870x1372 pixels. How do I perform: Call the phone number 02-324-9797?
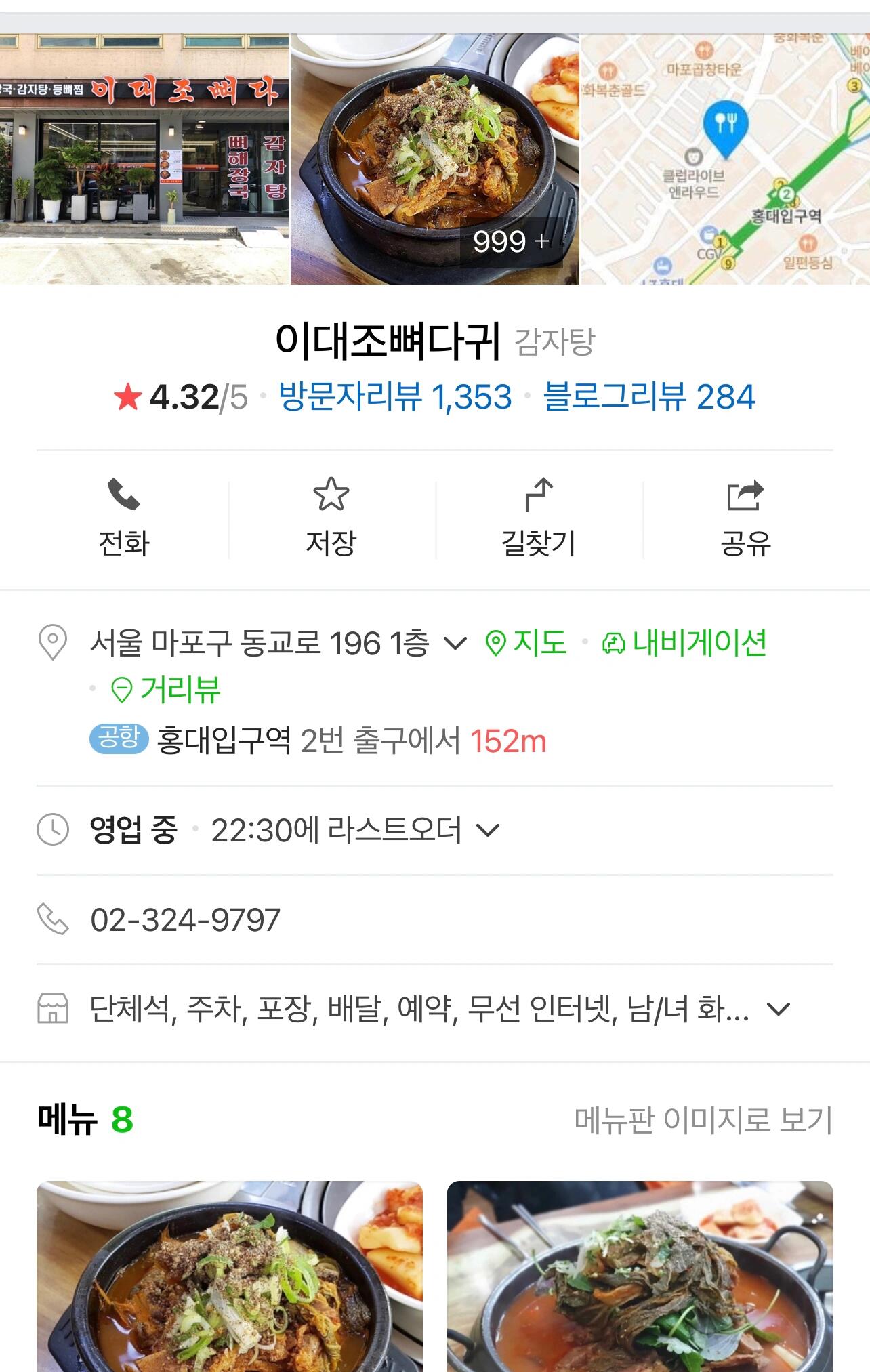(x=185, y=920)
